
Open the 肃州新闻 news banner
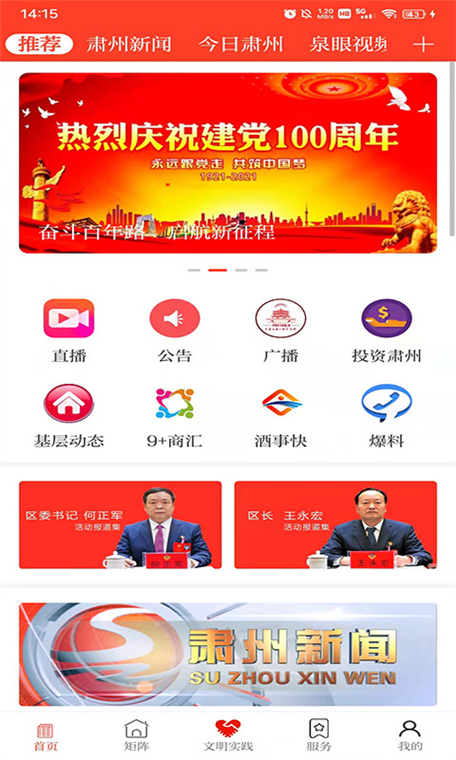click(228, 654)
